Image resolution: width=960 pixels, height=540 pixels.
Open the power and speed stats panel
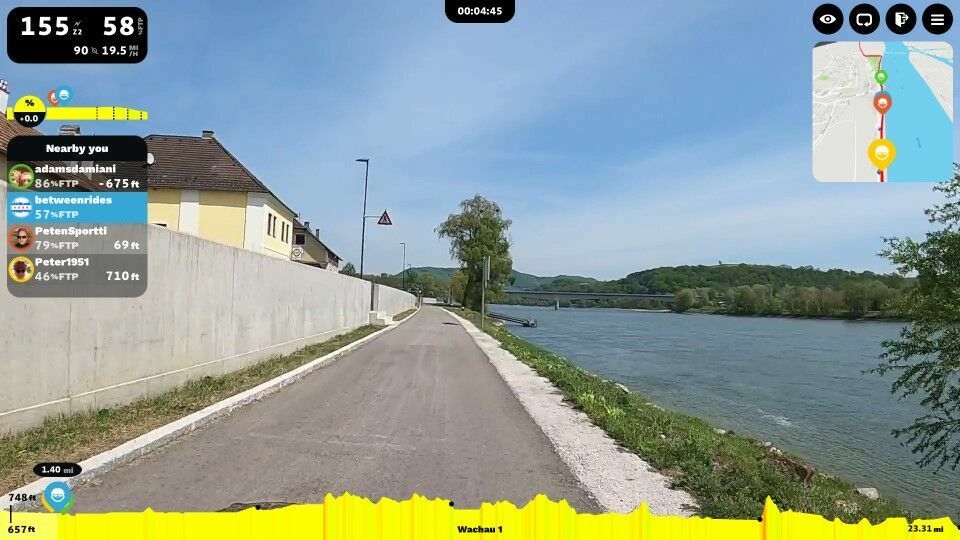click(x=77, y=35)
